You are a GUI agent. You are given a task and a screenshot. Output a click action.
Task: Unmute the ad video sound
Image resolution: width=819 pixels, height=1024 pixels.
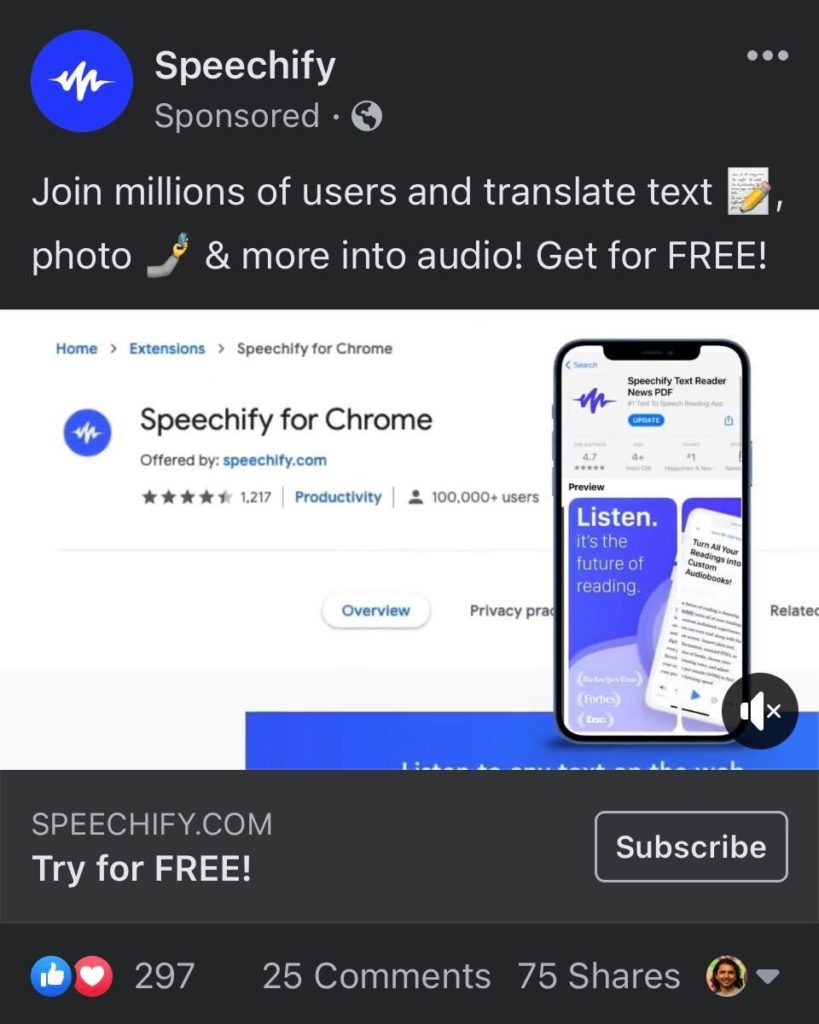(760, 711)
